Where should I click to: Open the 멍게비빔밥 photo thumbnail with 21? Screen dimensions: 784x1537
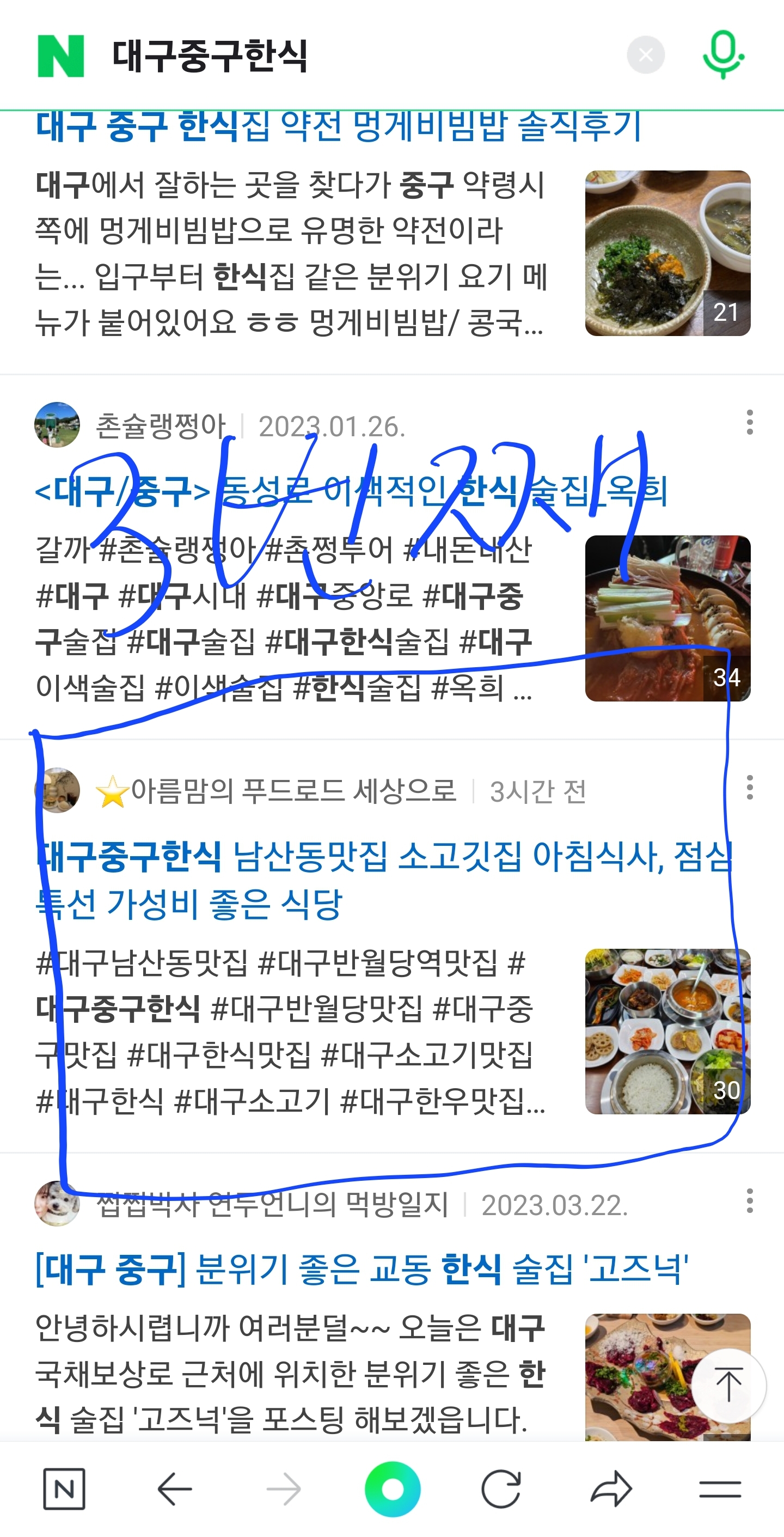[667, 253]
